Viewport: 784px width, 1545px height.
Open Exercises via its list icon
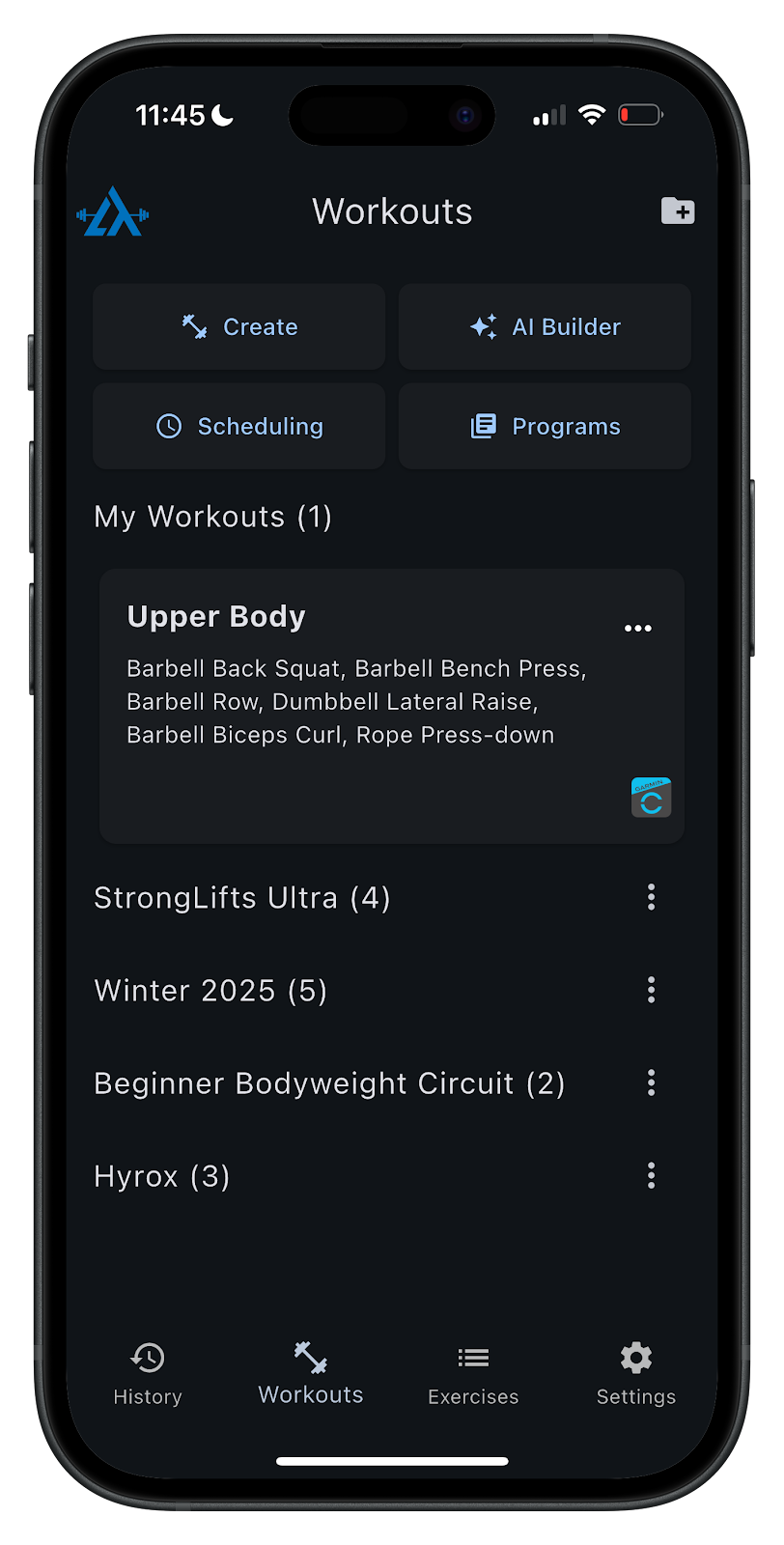point(472,1356)
